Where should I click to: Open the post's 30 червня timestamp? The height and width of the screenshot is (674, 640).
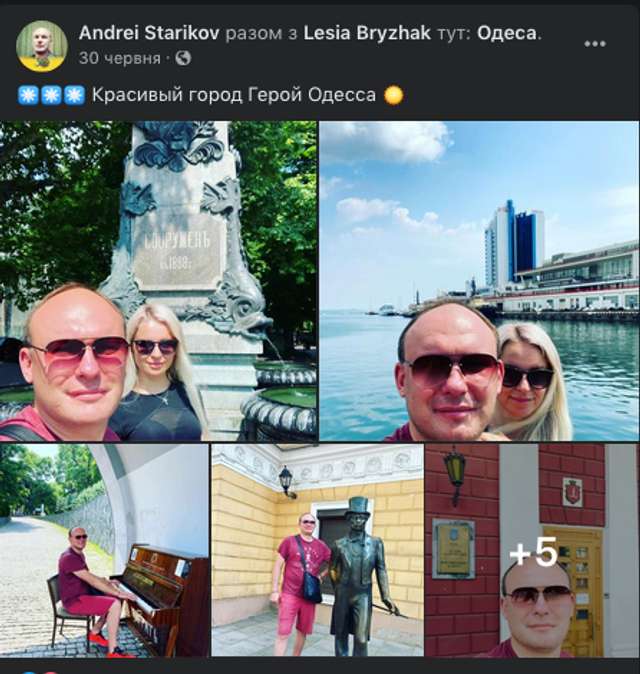[x=119, y=58]
